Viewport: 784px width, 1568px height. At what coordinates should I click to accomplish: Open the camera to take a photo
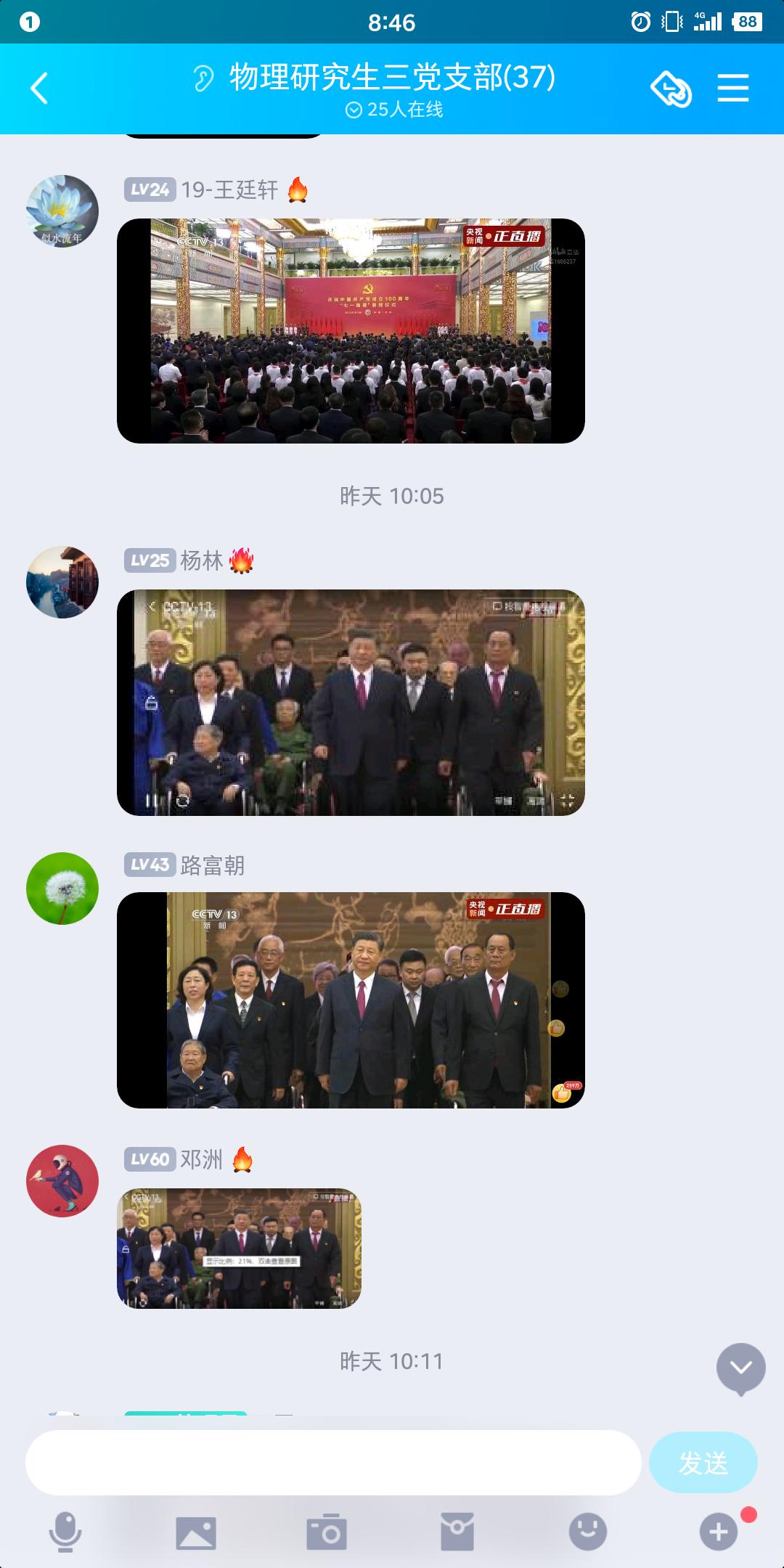[x=327, y=1532]
